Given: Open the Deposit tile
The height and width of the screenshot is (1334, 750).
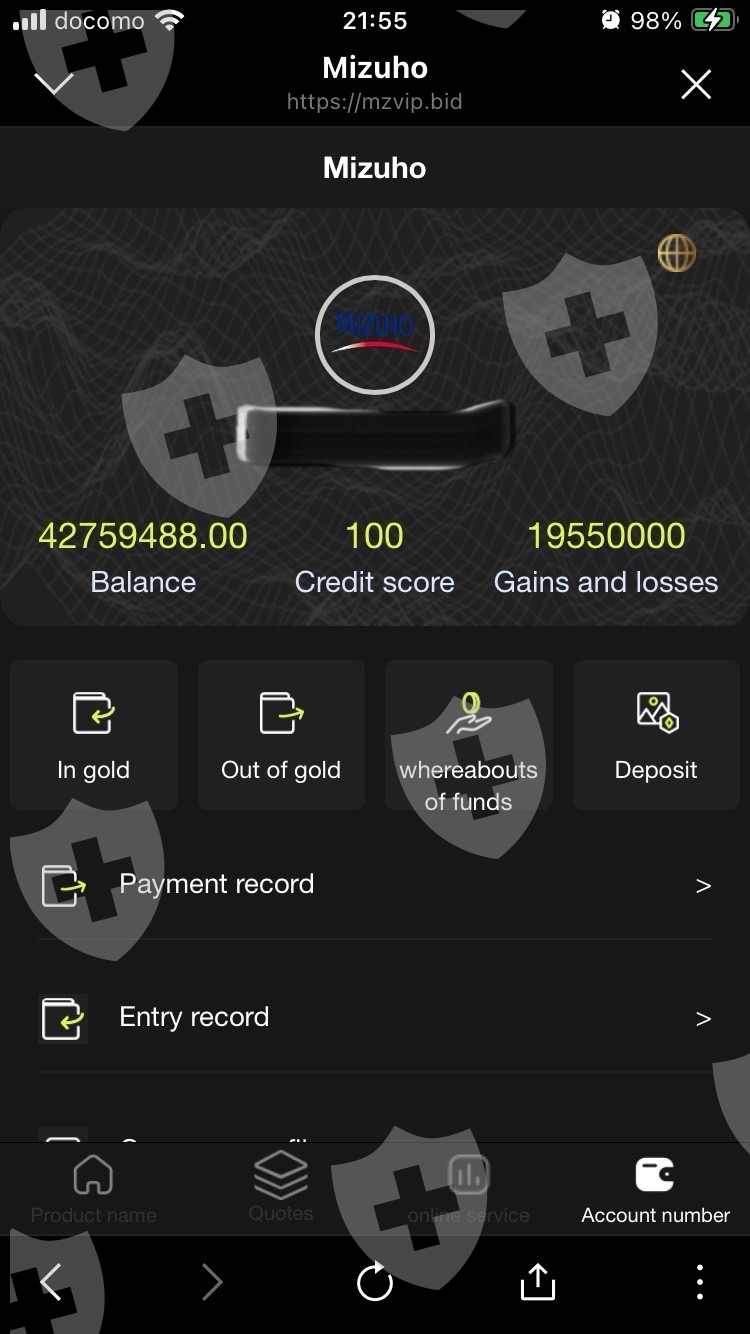Looking at the screenshot, I should [x=656, y=735].
